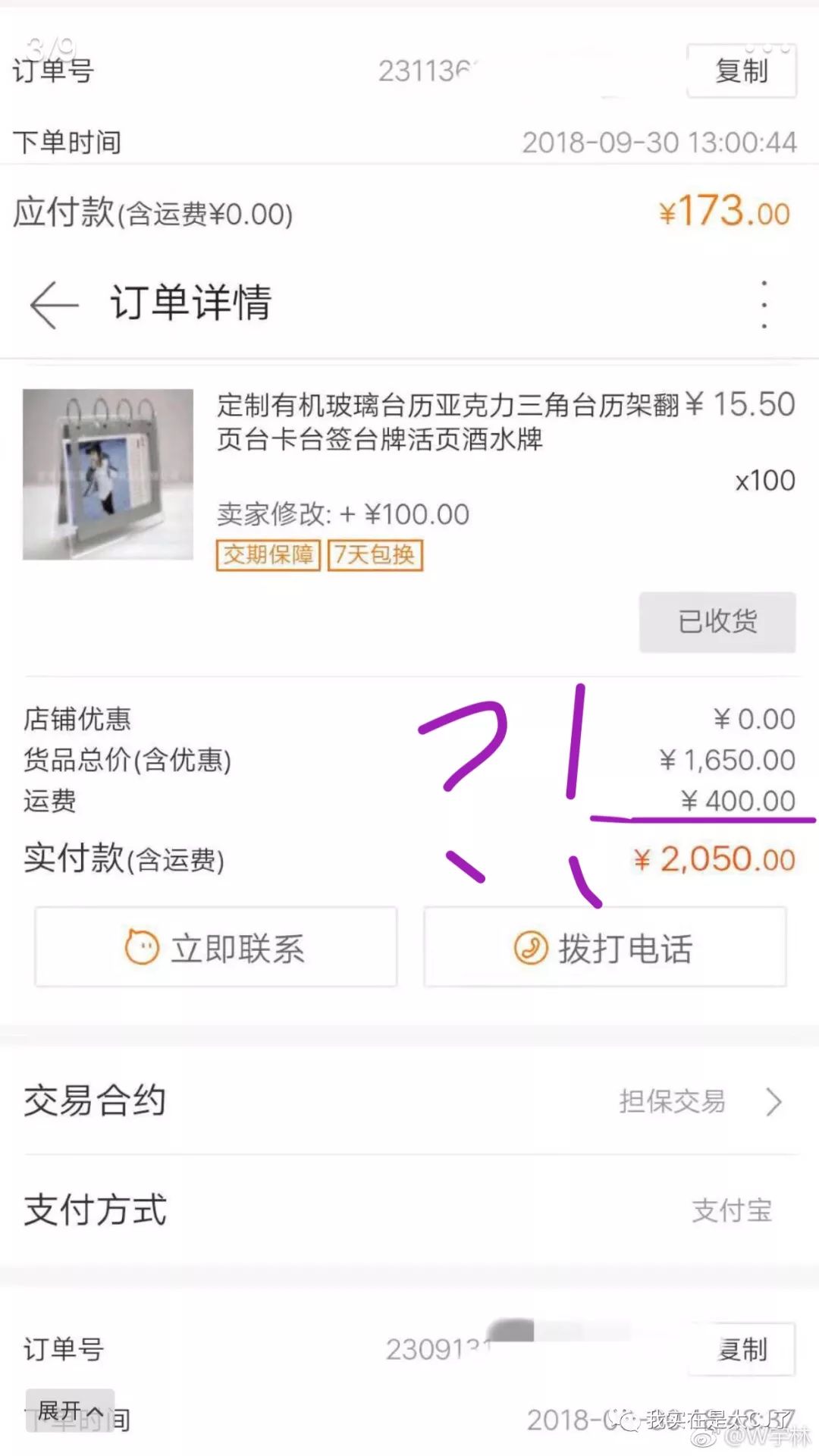
Task: Tap the 立即联系 contact button
Action: point(216,946)
